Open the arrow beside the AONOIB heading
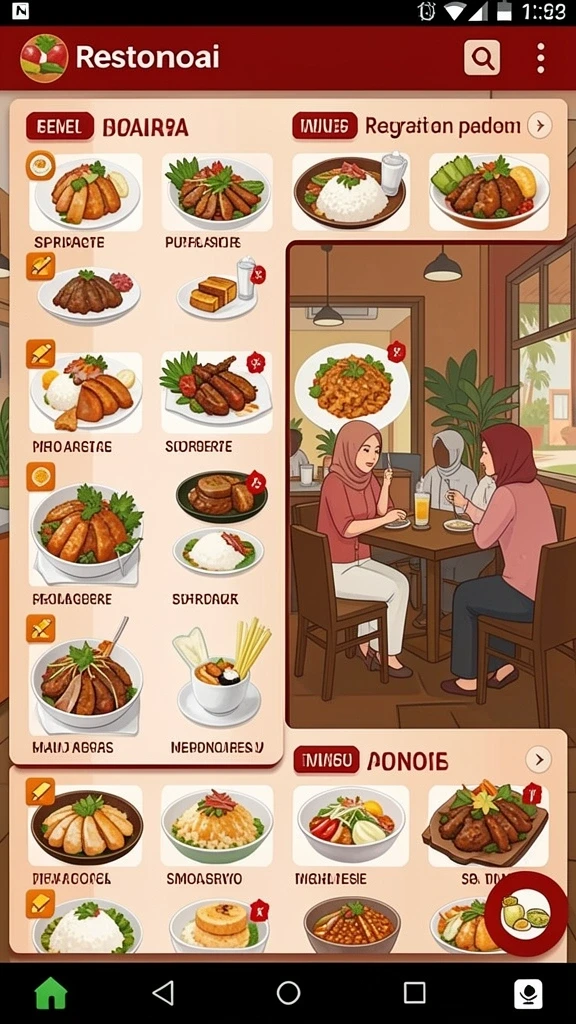The image size is (576, 1024). click(539, 760)
